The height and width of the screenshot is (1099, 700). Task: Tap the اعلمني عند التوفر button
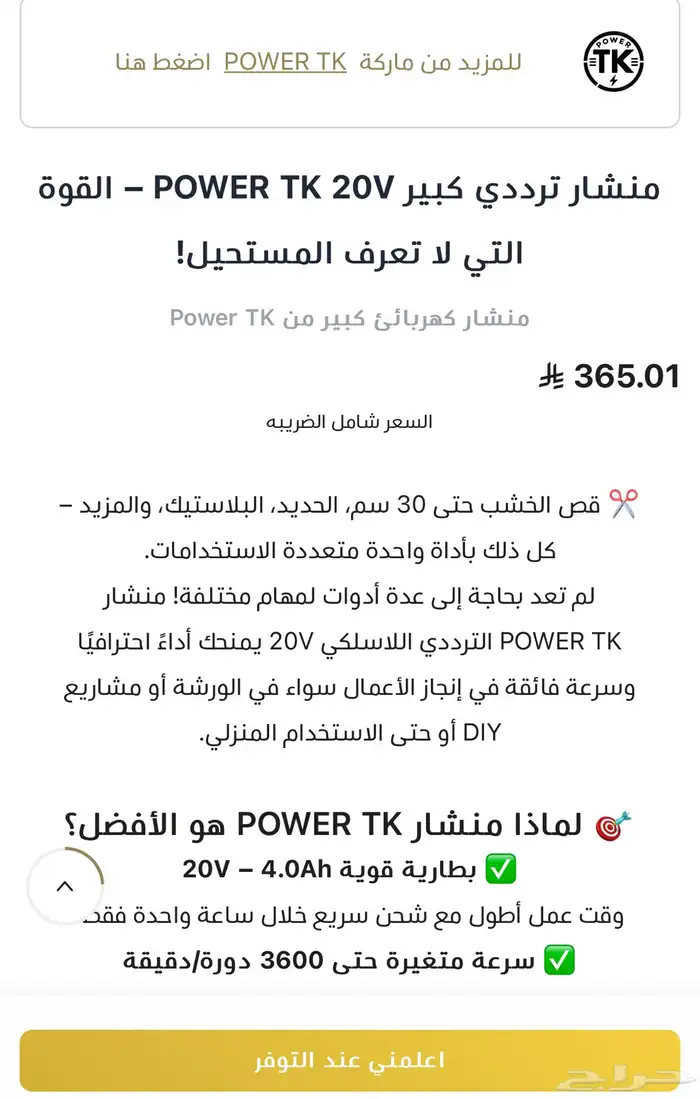349,1060
